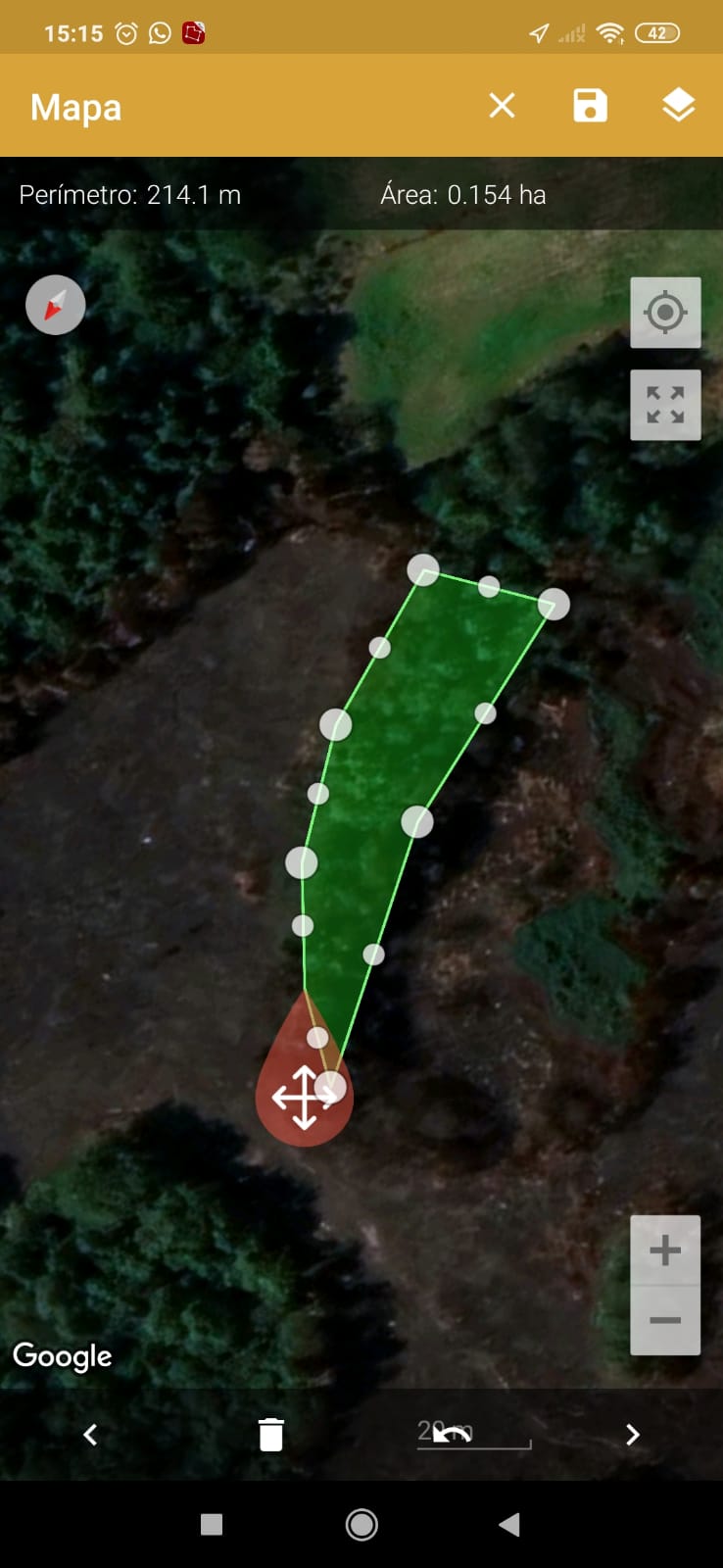Viewport: 723px width, 1568px height.
Task: Save the drawn polygon
Action: (590, 106)
